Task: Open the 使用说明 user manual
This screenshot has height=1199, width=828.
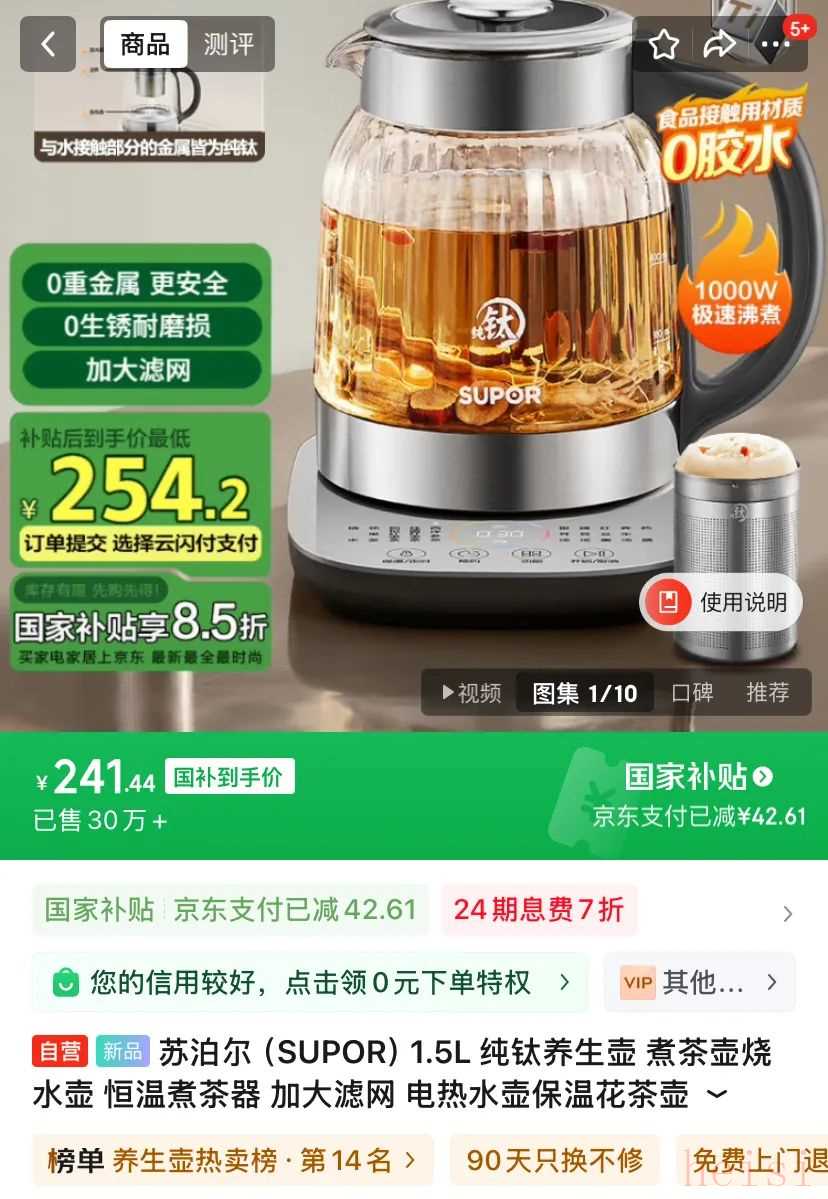Action: (721, 602)
